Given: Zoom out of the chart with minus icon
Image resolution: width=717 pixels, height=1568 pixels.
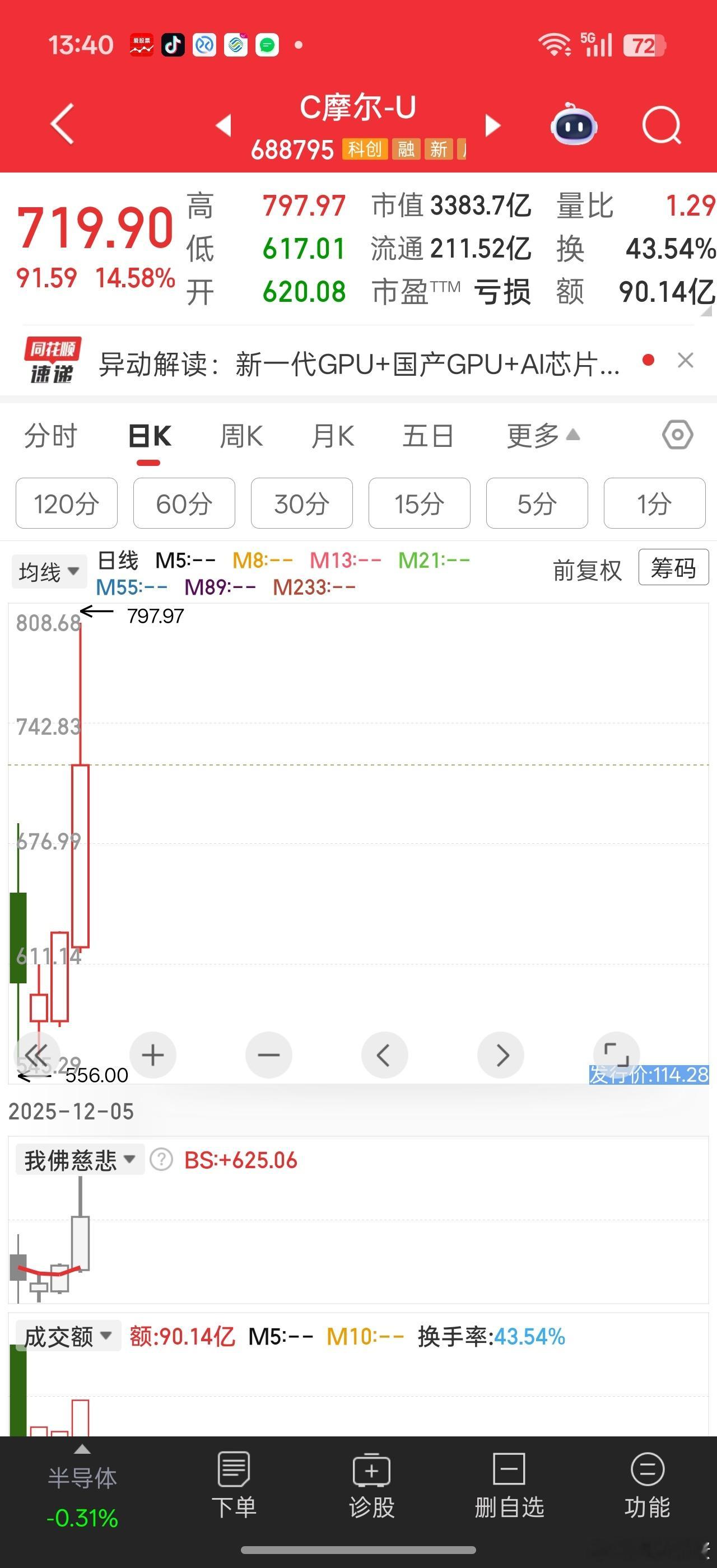Looking at the screenshot, I should click(268, 1055).
